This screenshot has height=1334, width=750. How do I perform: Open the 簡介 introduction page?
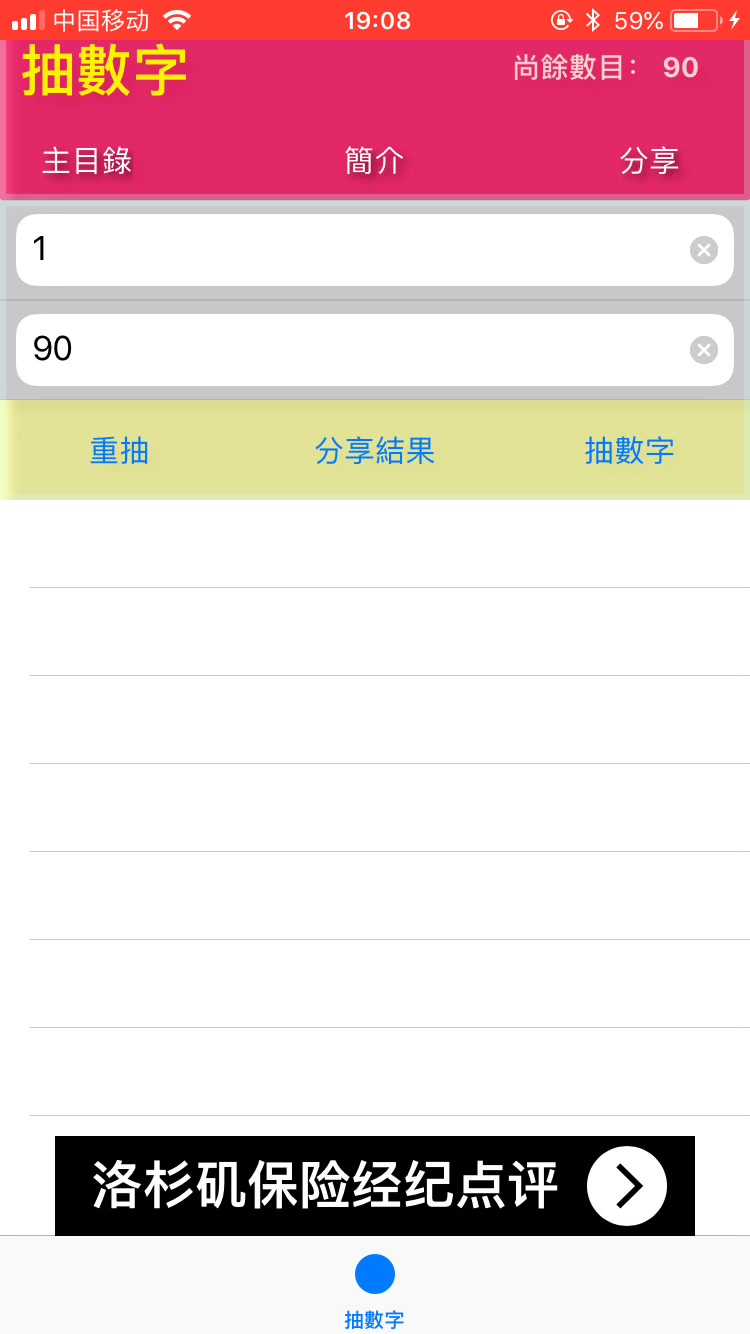coord(374,161)
